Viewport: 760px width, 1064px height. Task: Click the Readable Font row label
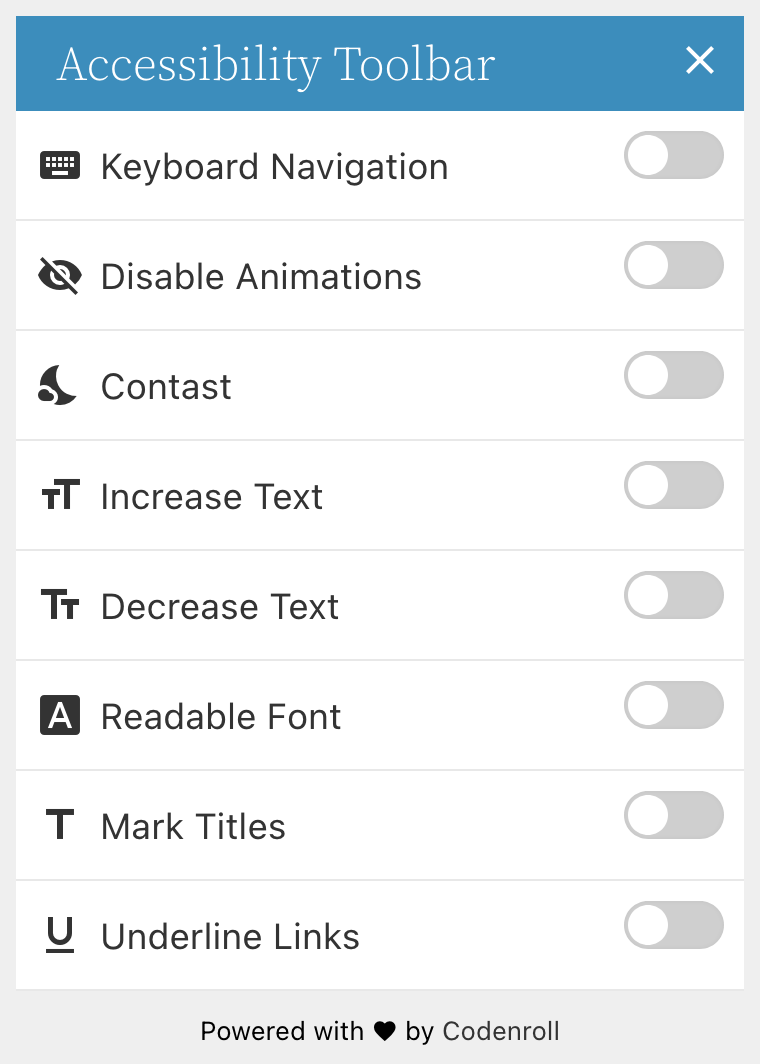(x=221, y=716)
